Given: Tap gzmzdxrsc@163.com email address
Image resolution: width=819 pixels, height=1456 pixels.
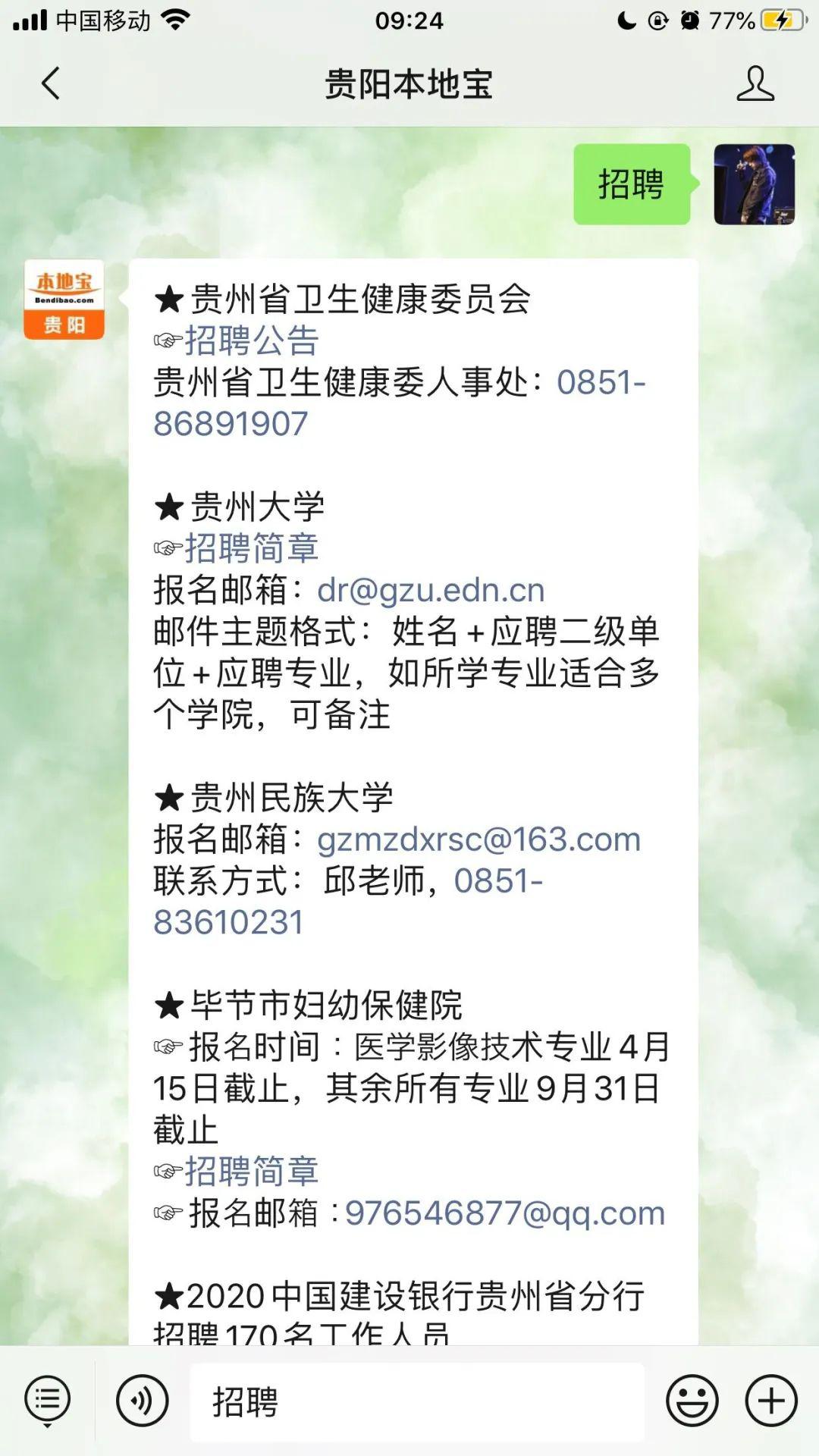Looking at the screenshot, I should tap(479, 839).
